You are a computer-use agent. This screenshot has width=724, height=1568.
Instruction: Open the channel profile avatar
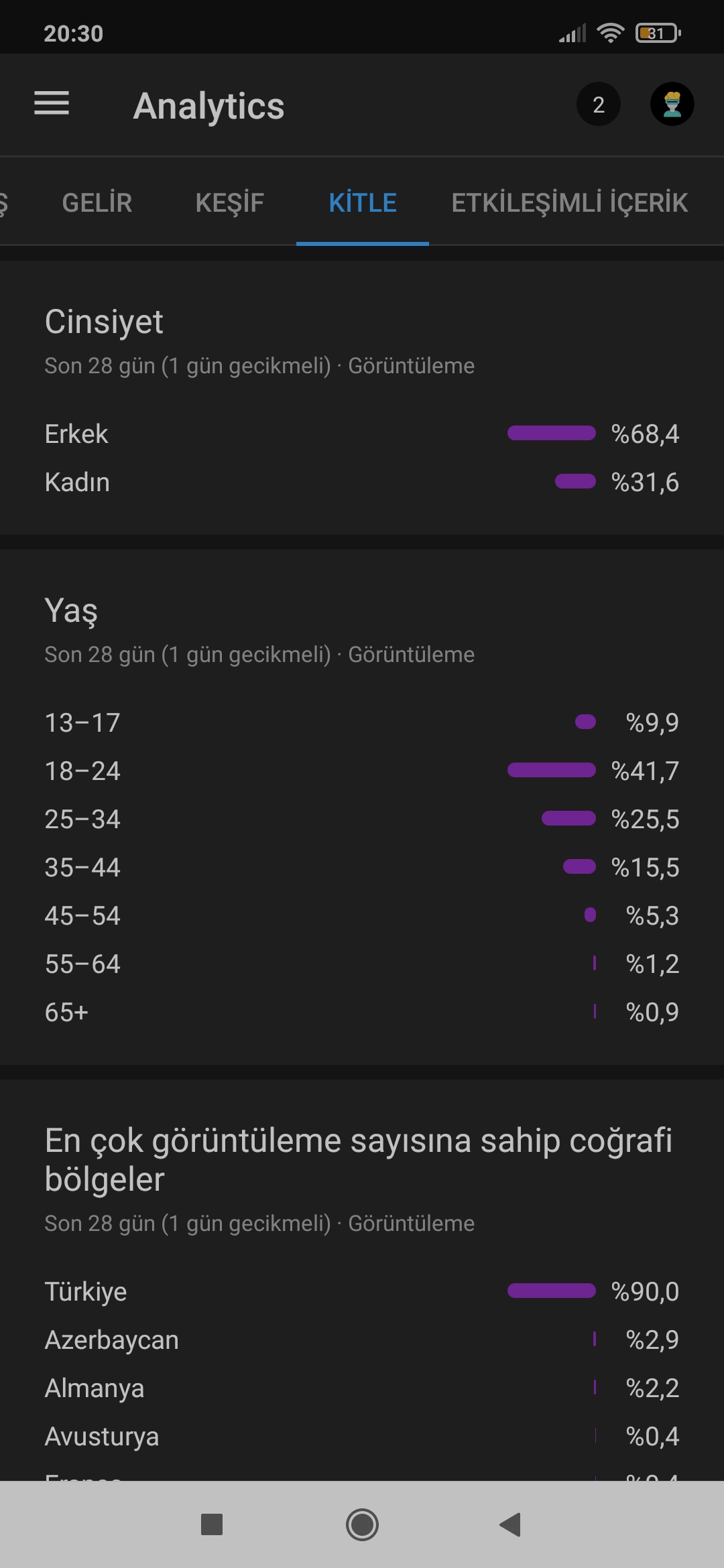tap(672, 105)
